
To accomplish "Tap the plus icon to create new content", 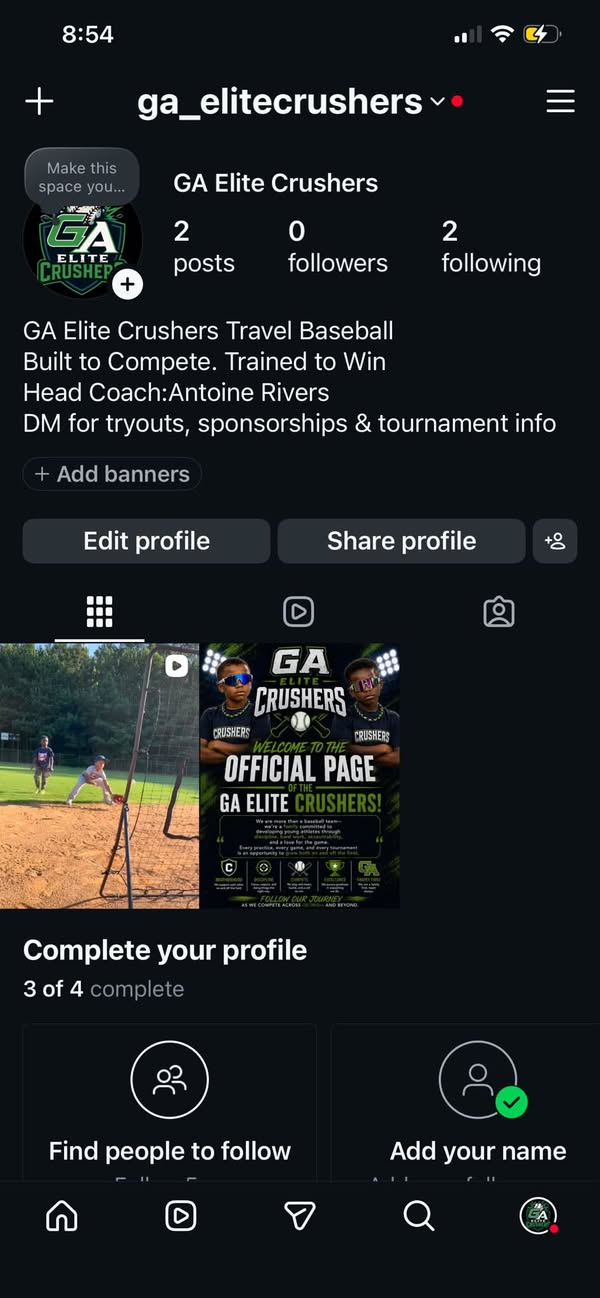I will 39,101.
